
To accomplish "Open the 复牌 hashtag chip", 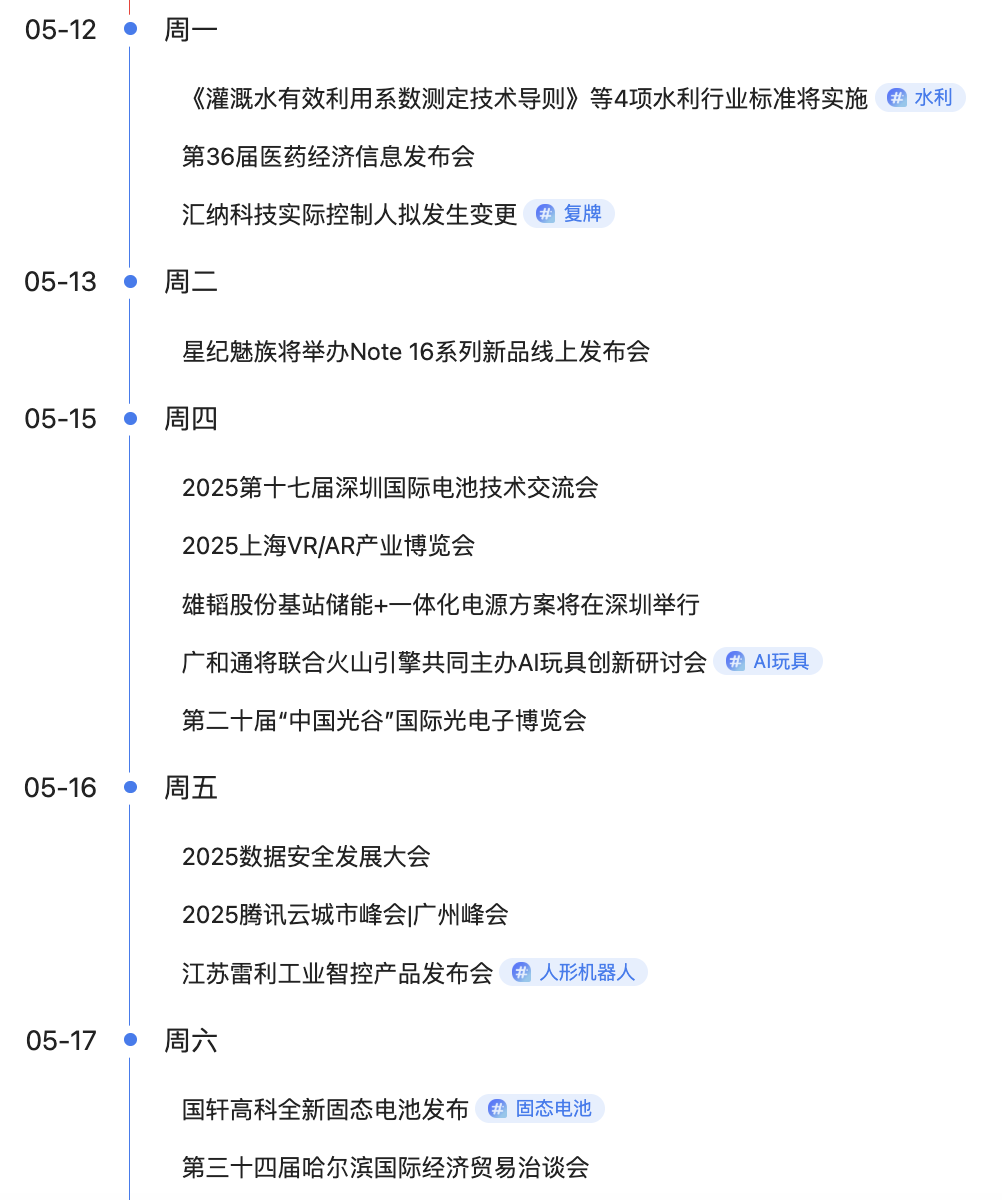I will (569, 214).
